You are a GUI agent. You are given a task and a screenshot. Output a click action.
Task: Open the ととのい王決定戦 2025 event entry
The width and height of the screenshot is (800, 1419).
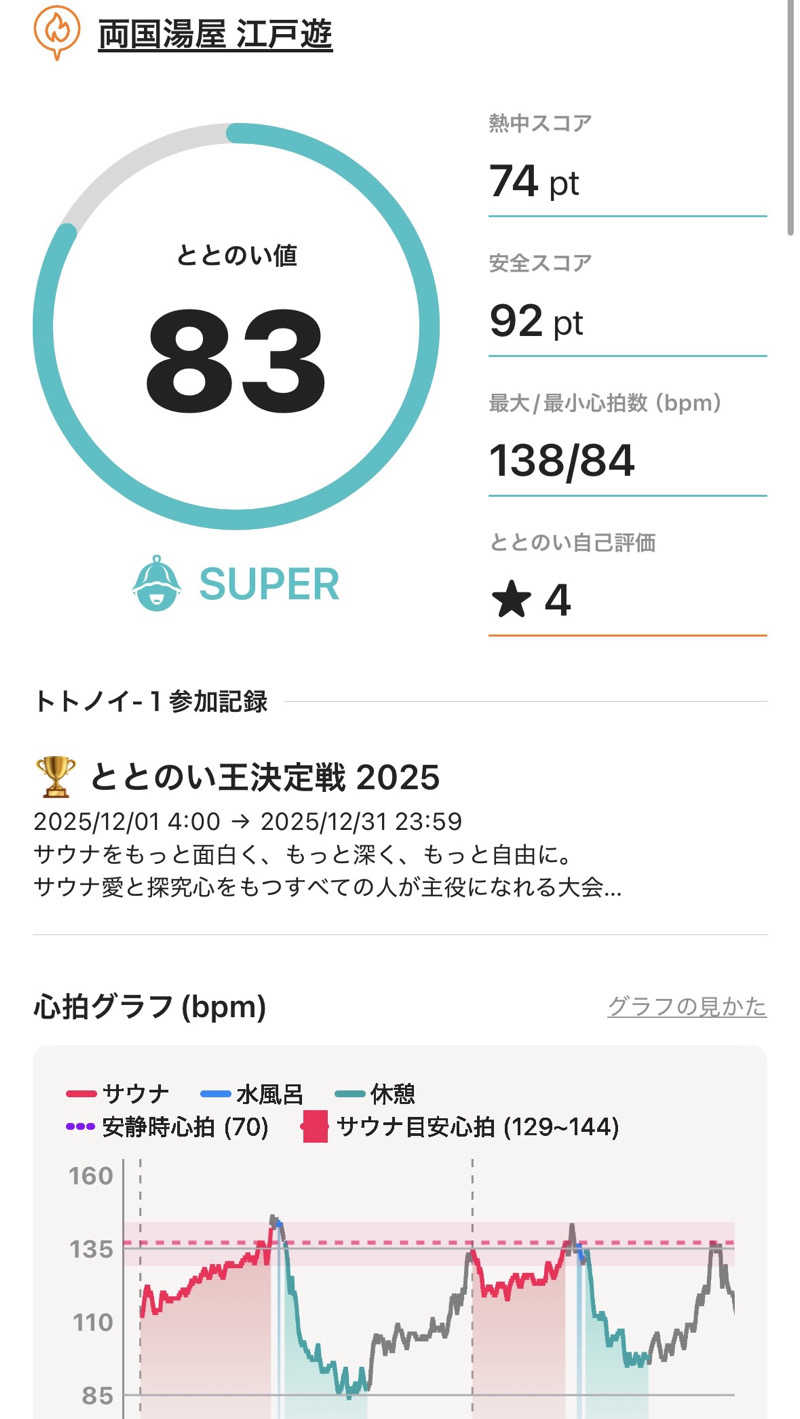[264, 777]
